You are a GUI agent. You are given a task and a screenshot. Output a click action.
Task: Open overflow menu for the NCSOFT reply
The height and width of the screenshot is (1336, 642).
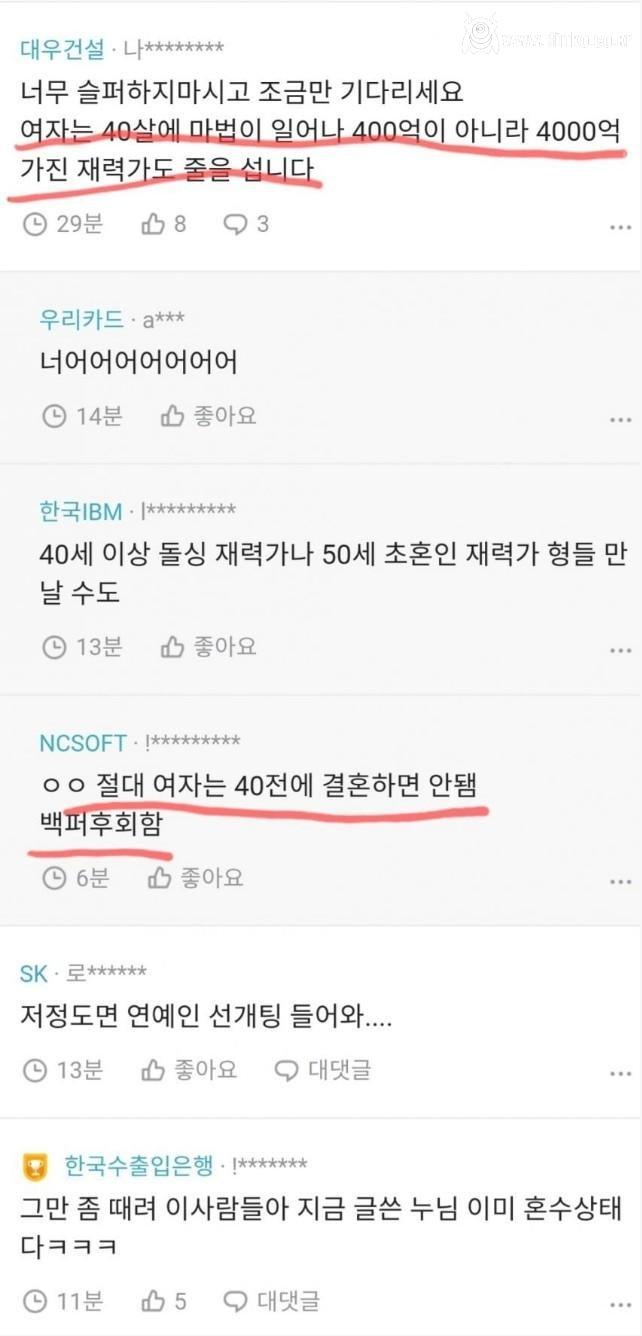tap(620, 881)
